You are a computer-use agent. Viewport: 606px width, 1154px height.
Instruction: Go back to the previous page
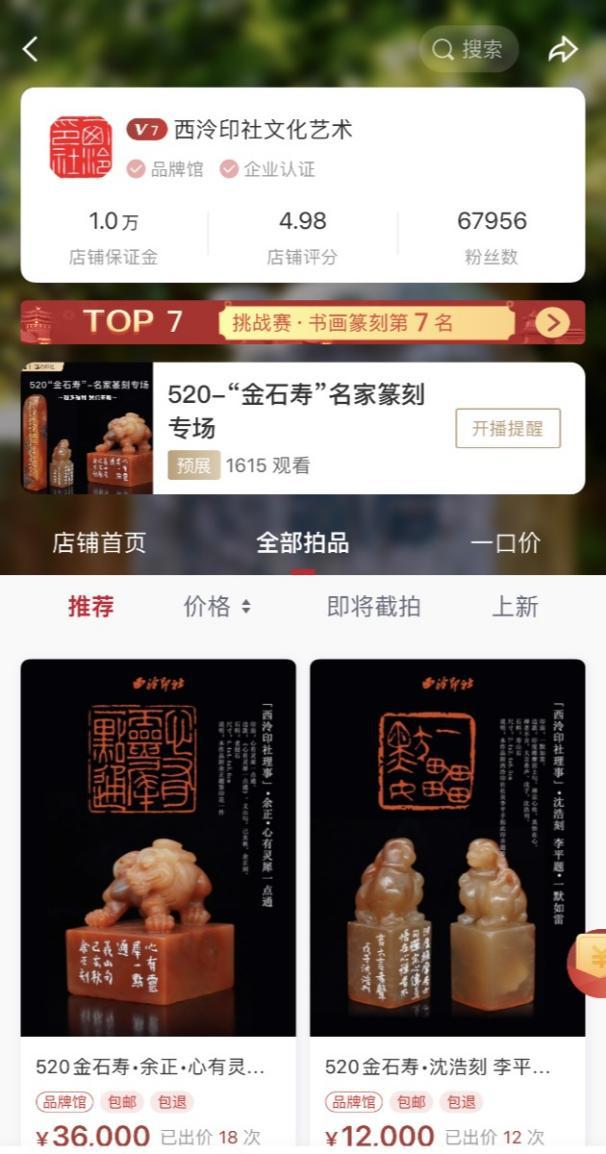(30, 49)
